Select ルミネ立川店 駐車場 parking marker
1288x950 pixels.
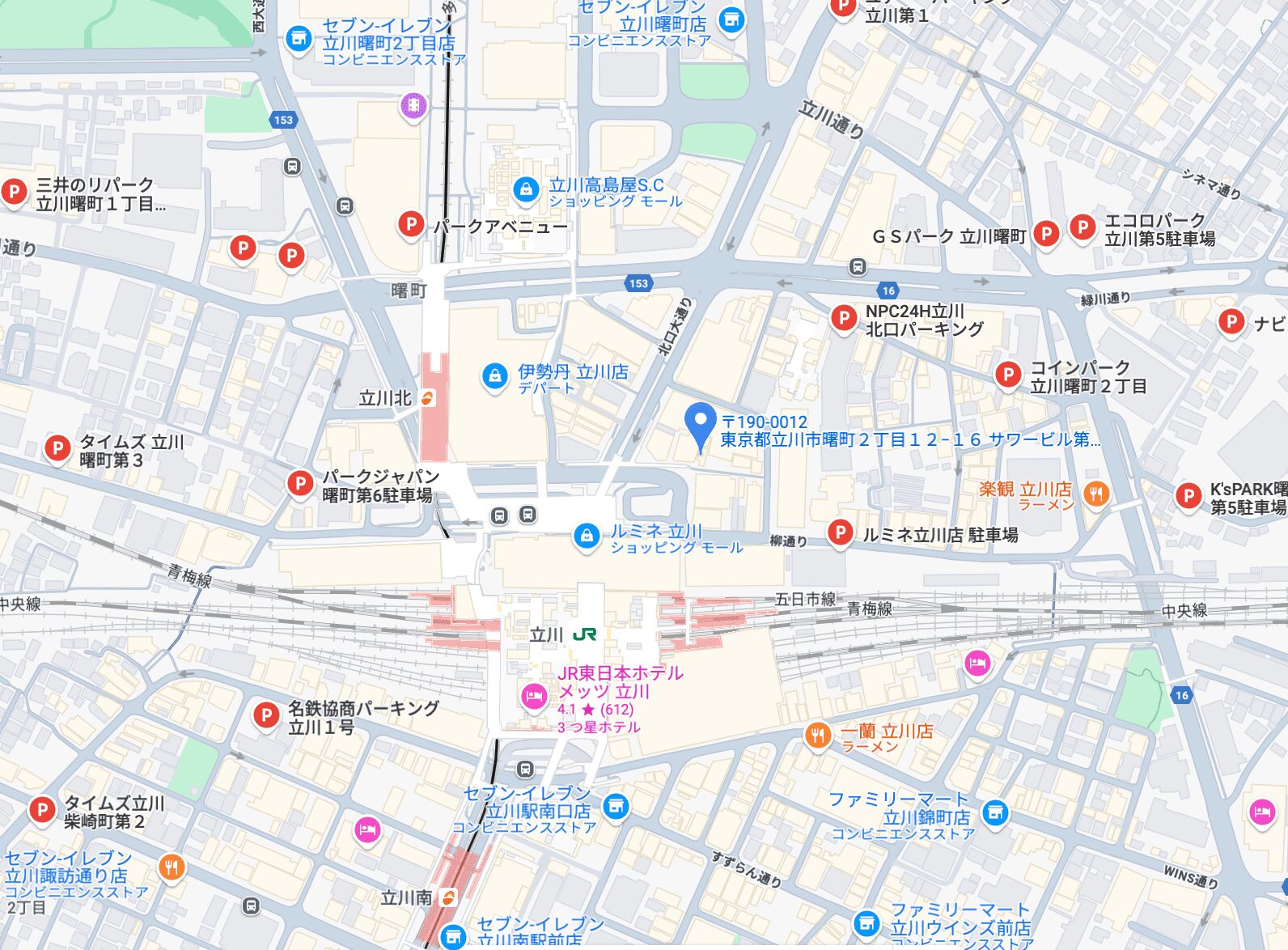tap(840, 532)
